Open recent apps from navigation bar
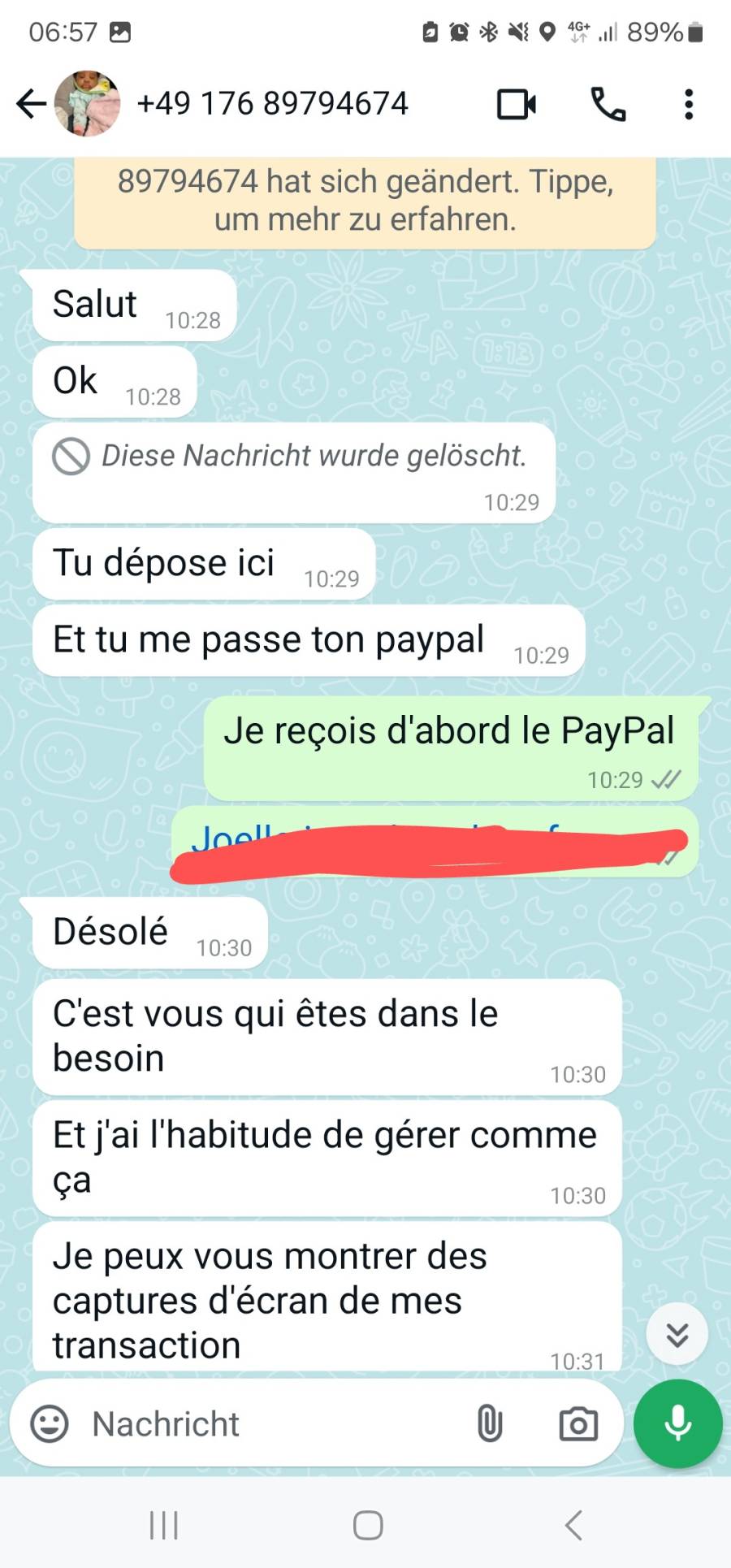Image resolution: width=731 pixels, height=1568 pixels. [164, 1525]
